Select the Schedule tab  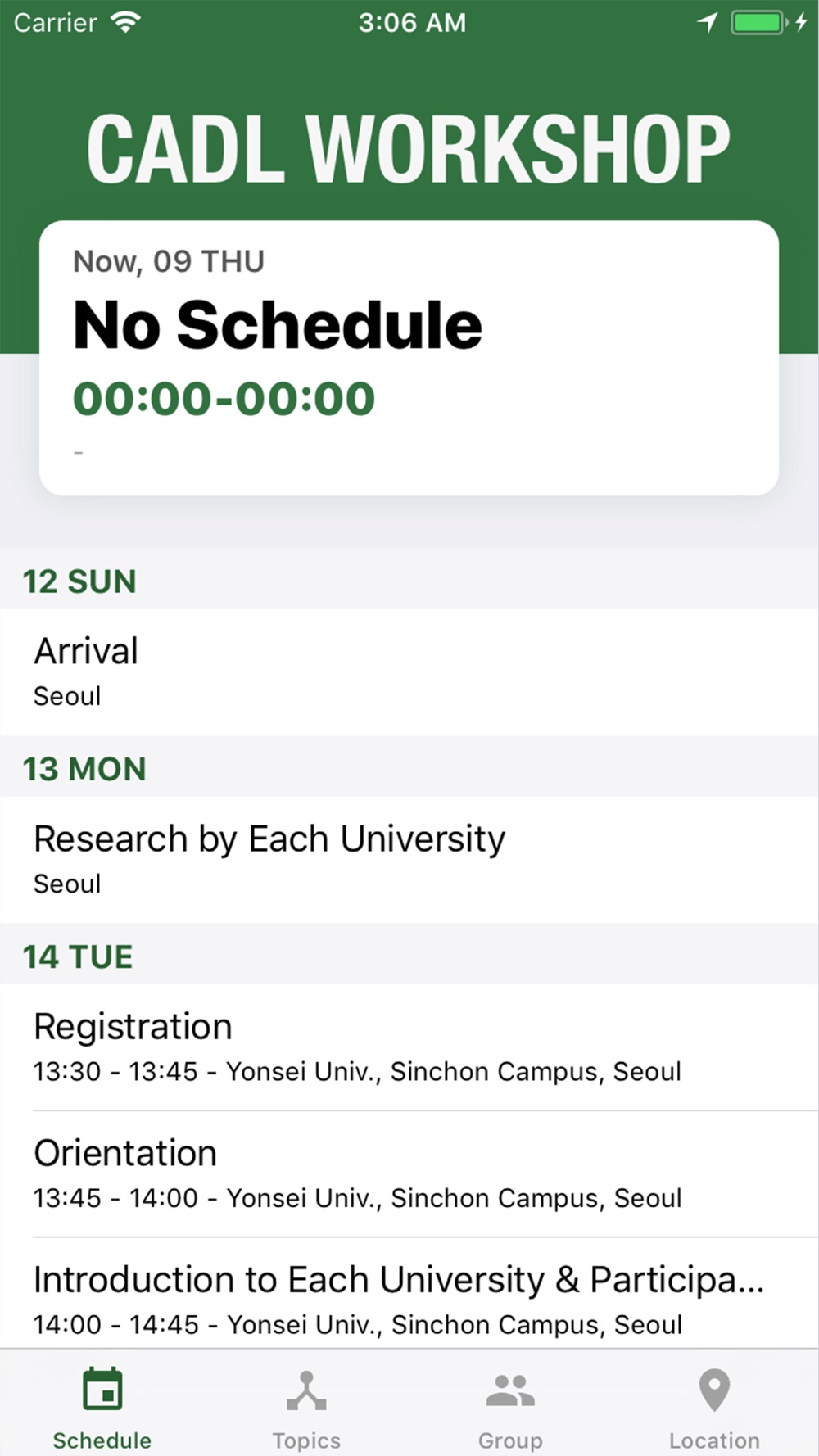(x=102, y=1407)
